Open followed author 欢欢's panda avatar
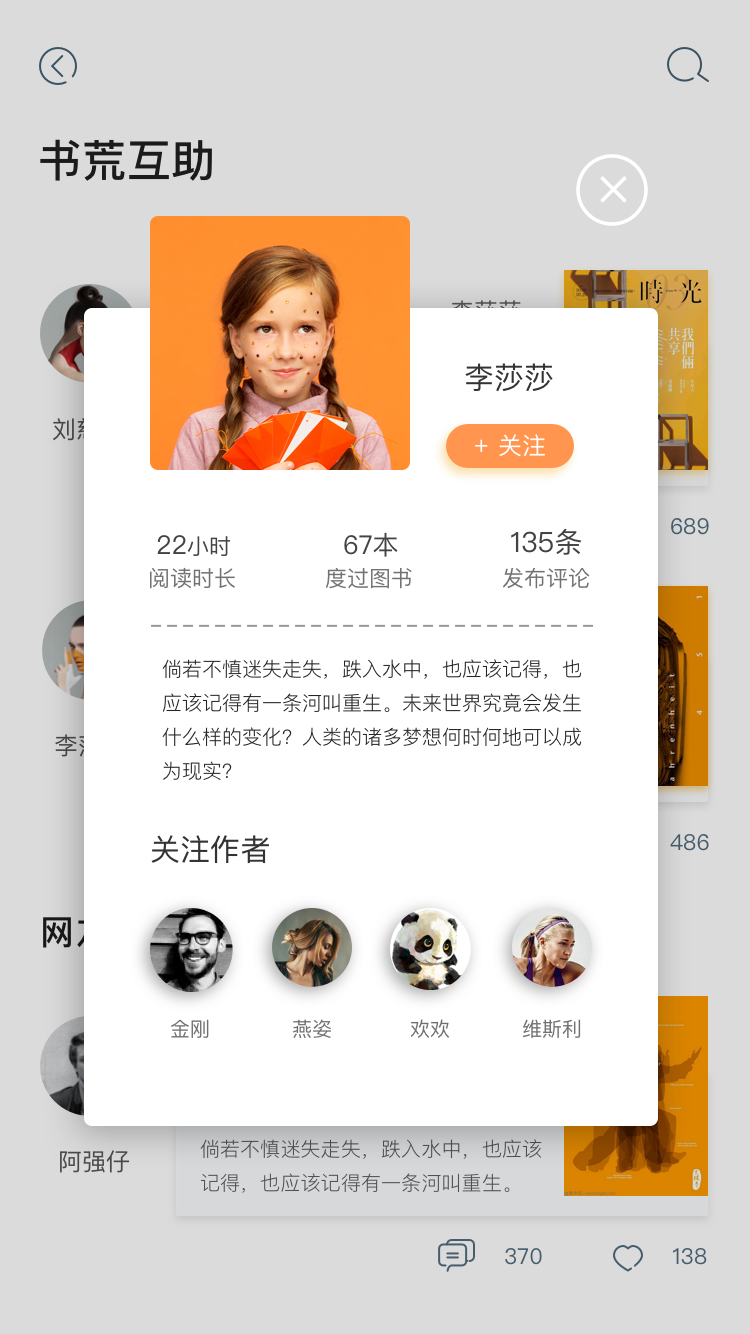The image size is (750, 1334). [x=430, y=950]
